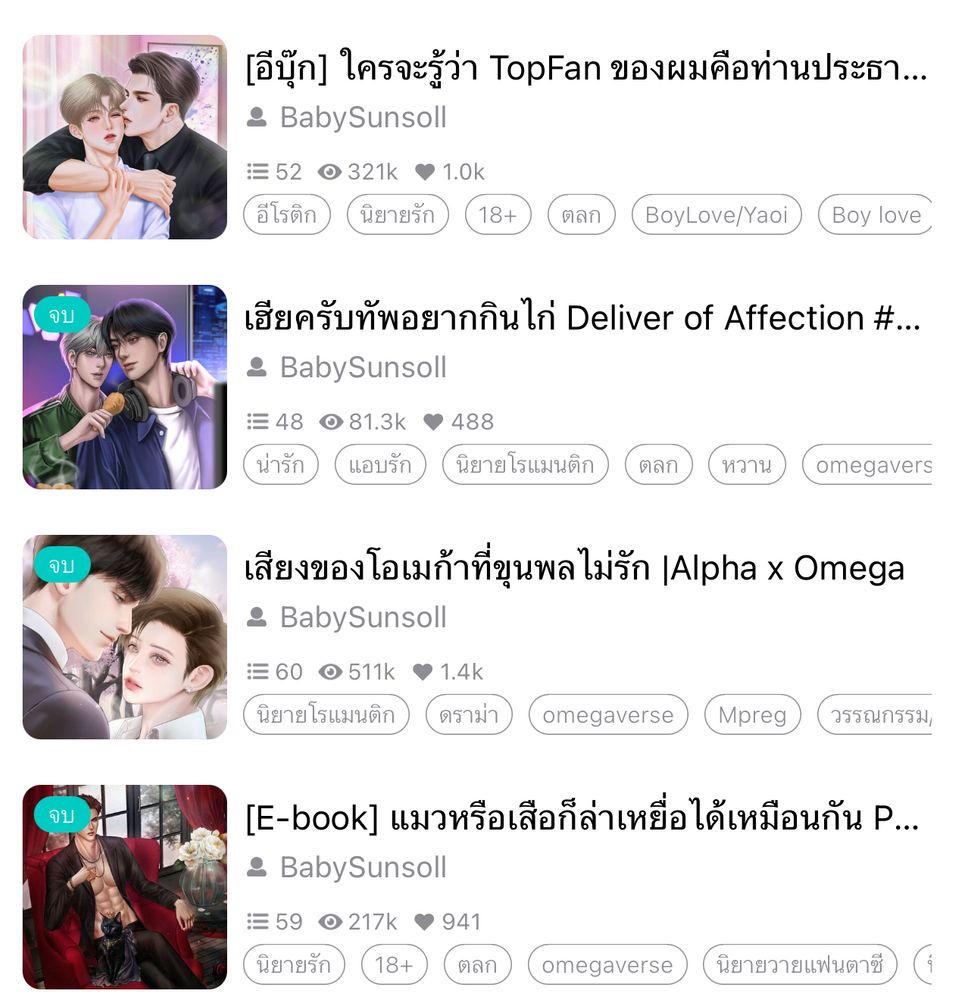This screenshot has width=977, height=1000.
Task: Open BabySunsoll profile under the TopFan novel
Action: click(x=362, y=118)
